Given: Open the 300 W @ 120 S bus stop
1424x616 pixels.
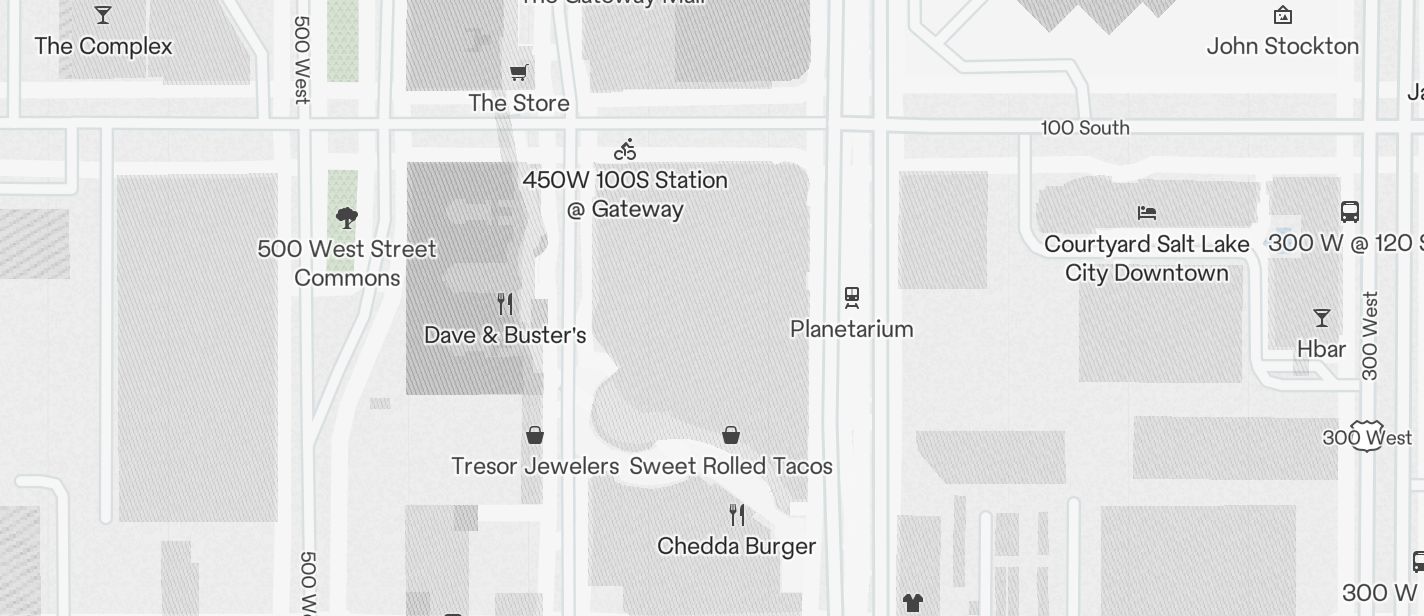Looking at the screenshot, I should tap(1349, 212).
